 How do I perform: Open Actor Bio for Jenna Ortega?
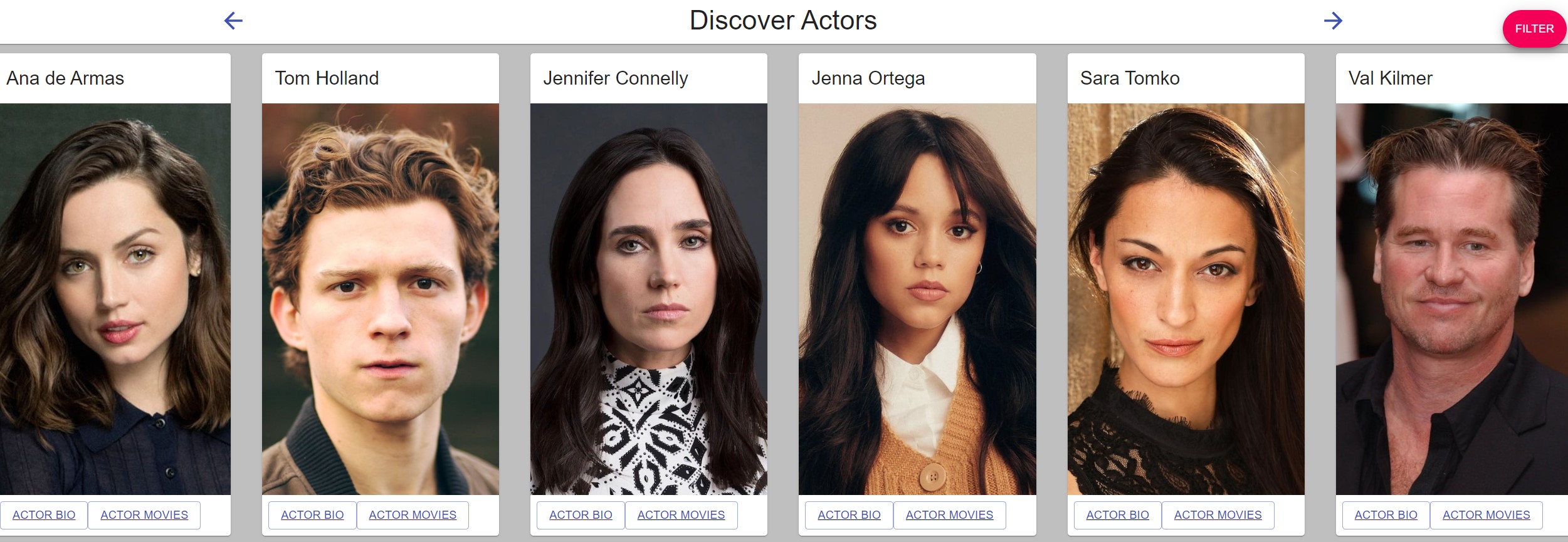(x=849, y=515)
